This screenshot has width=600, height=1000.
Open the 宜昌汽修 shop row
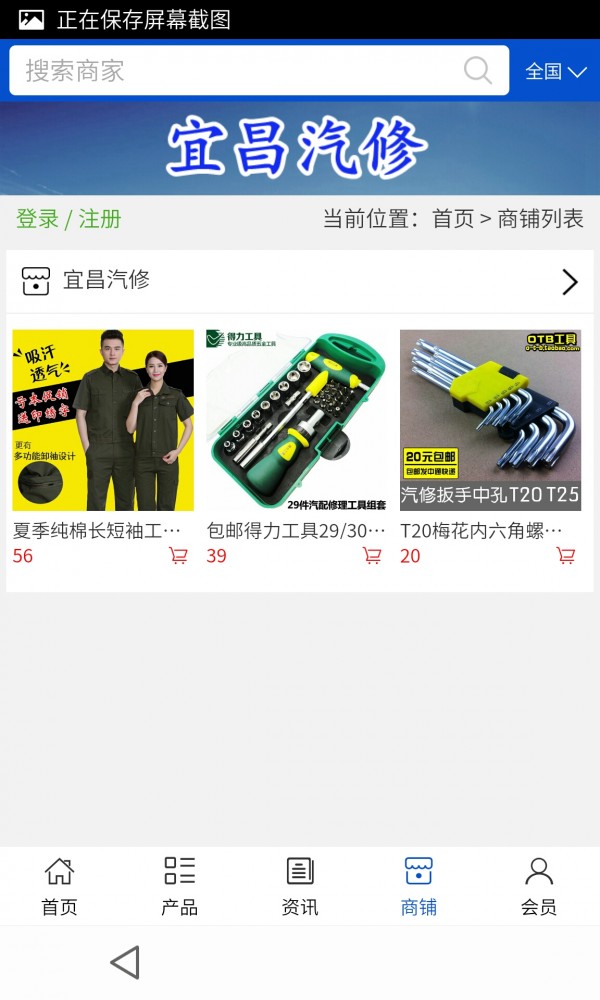(300, 281)
